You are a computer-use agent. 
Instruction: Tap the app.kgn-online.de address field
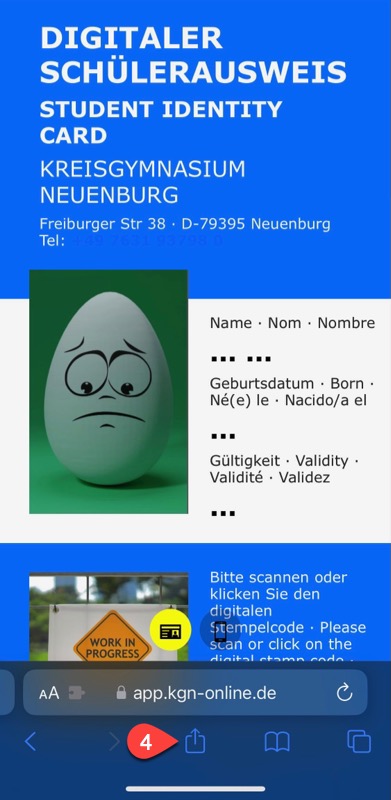coord(195,692)
